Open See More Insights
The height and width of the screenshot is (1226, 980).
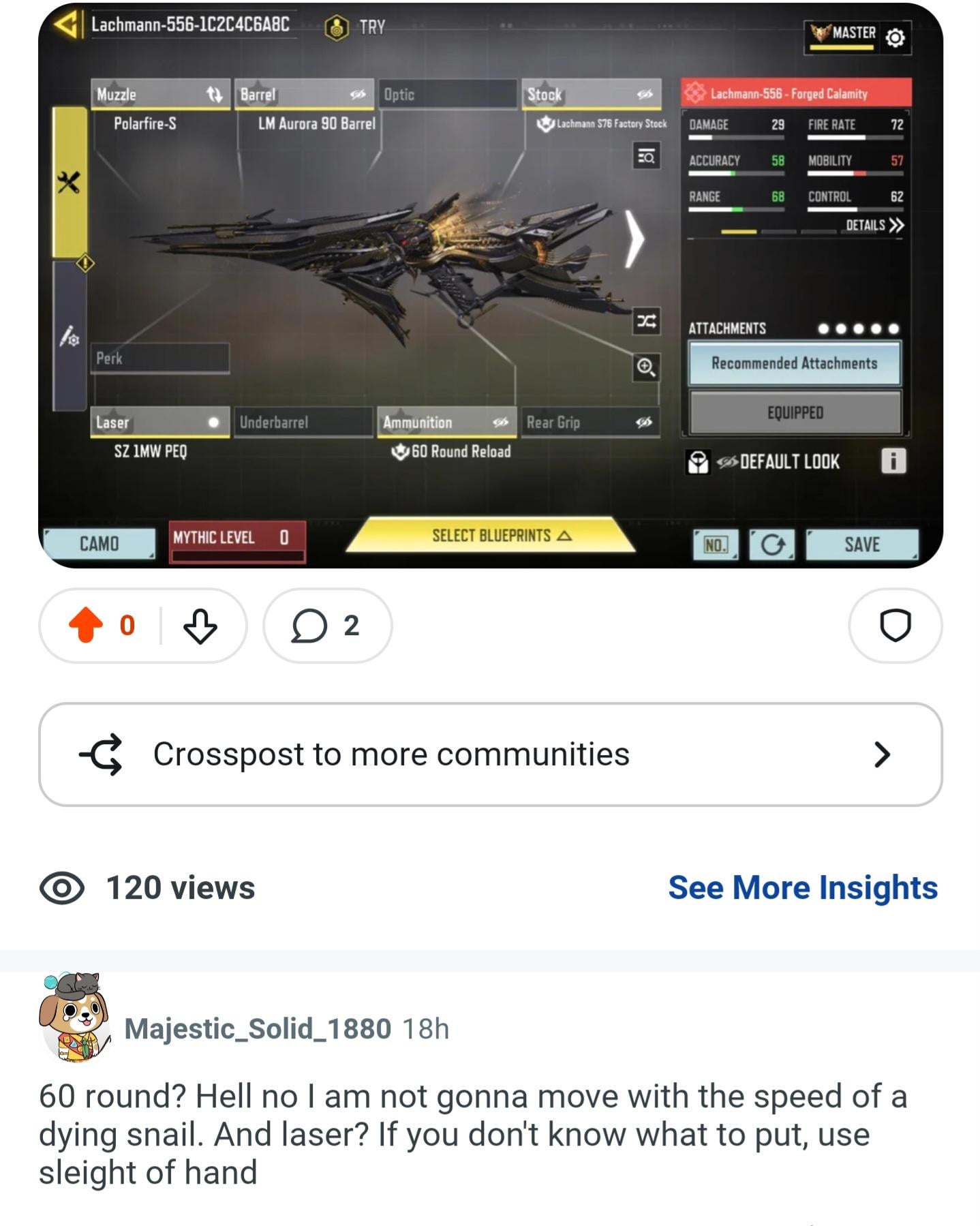pos(802,888)
